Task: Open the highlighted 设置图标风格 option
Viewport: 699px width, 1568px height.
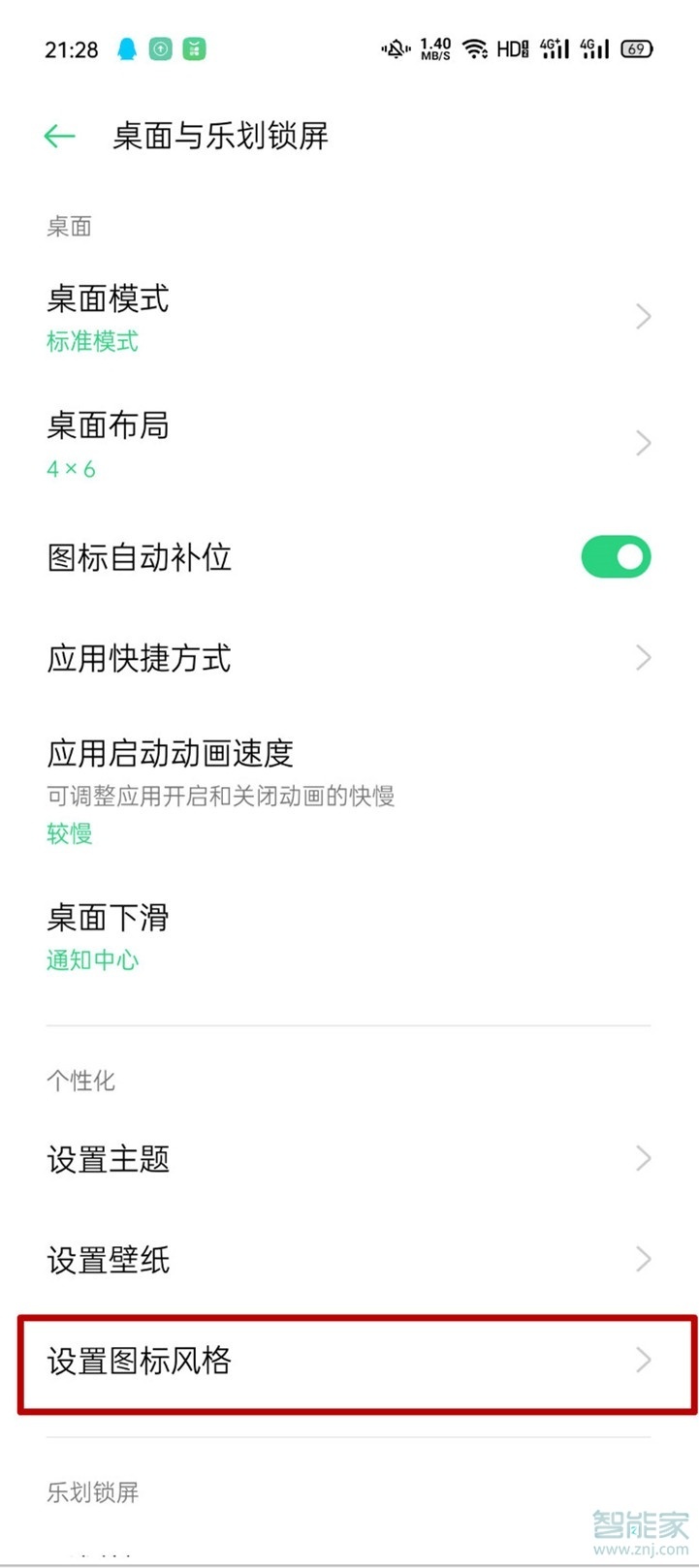Action: (349, 1361)
